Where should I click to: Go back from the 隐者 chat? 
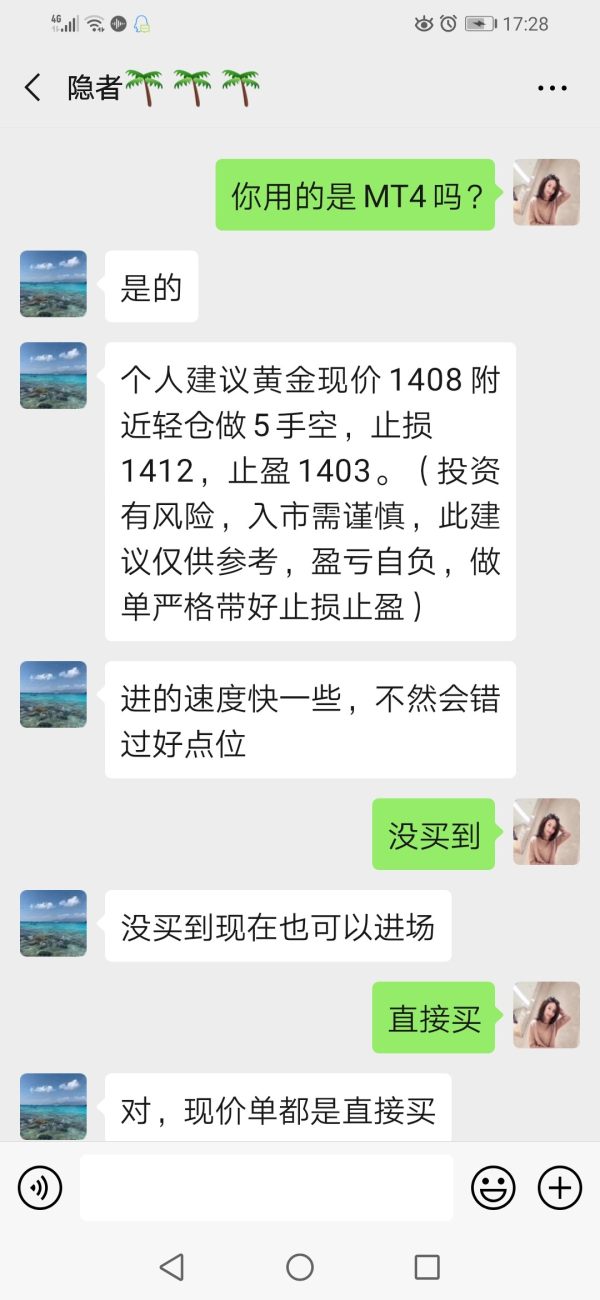click(x=33, y=88)
